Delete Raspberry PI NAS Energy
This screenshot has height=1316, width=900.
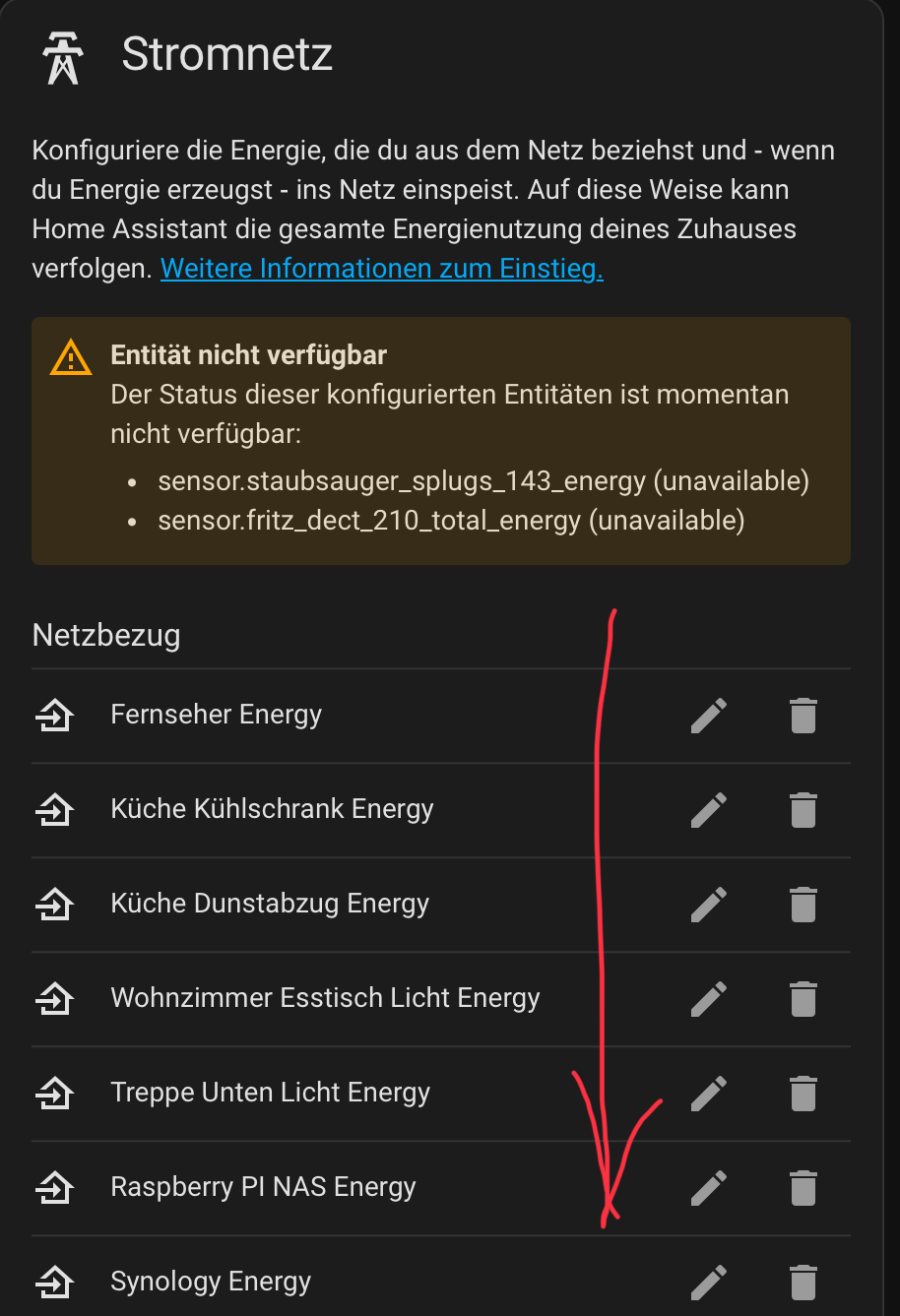[x=804, y=1188]
